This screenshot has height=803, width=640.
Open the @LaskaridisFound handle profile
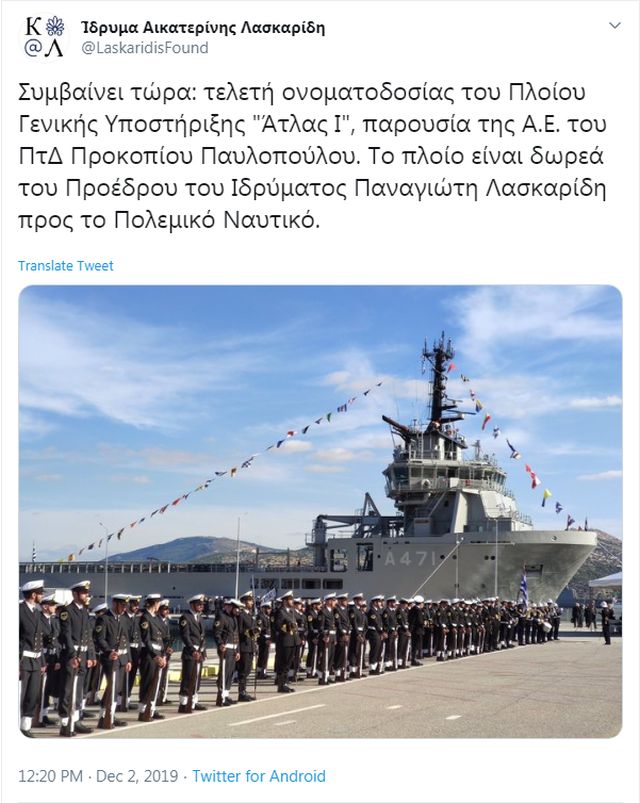point(144,48)
